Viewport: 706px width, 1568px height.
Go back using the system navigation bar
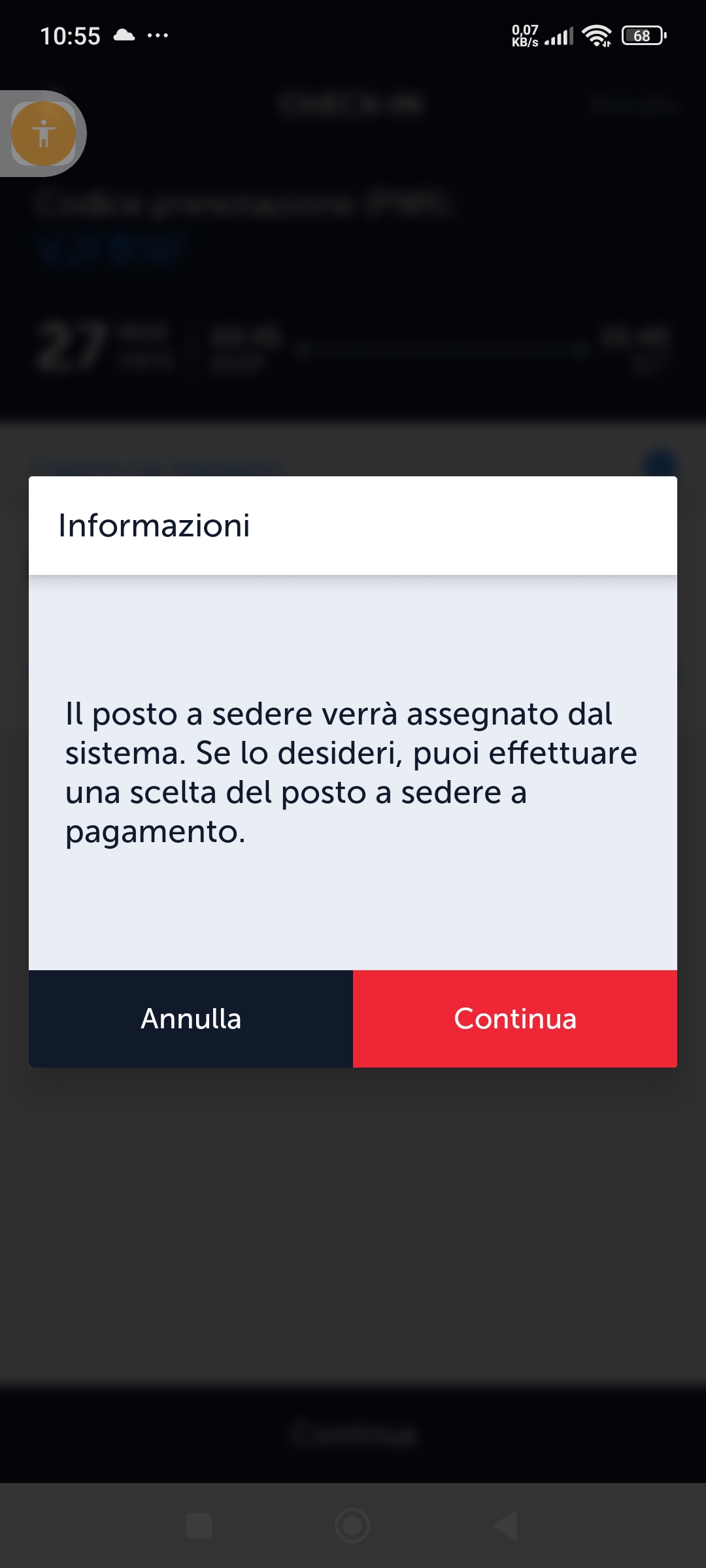(x=506, y=1526)
